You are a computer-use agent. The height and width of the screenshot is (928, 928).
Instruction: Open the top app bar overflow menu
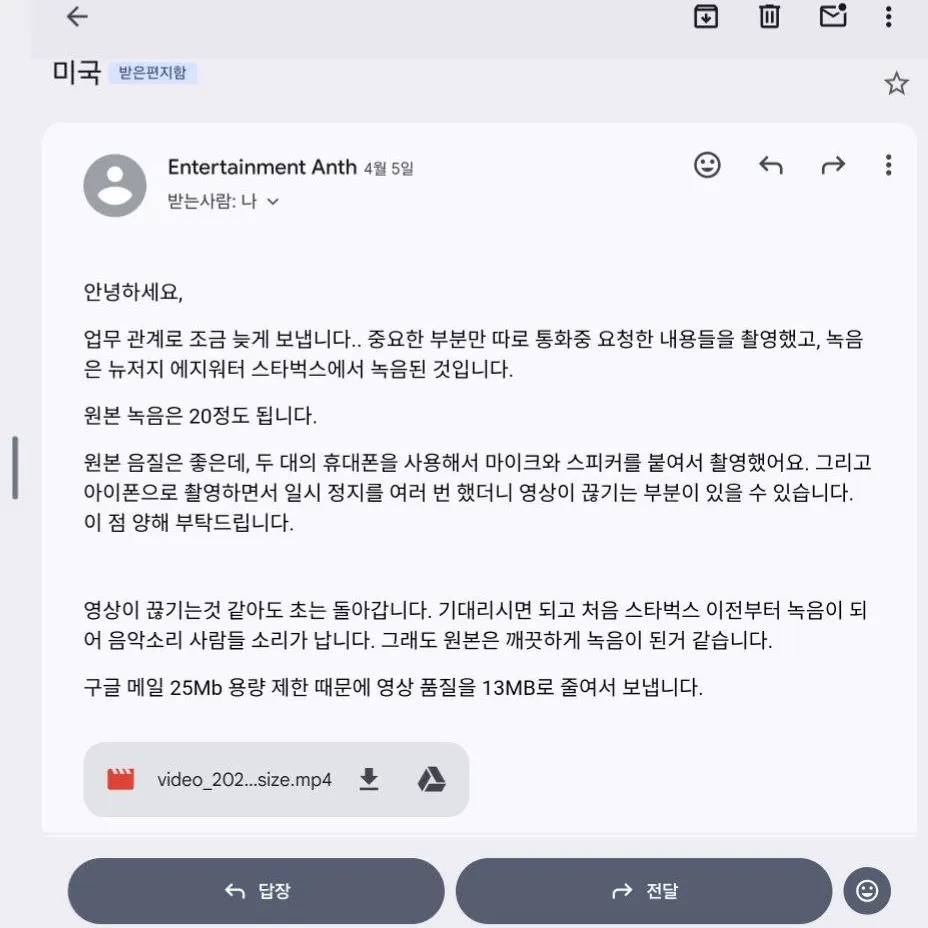pos(889,16)
